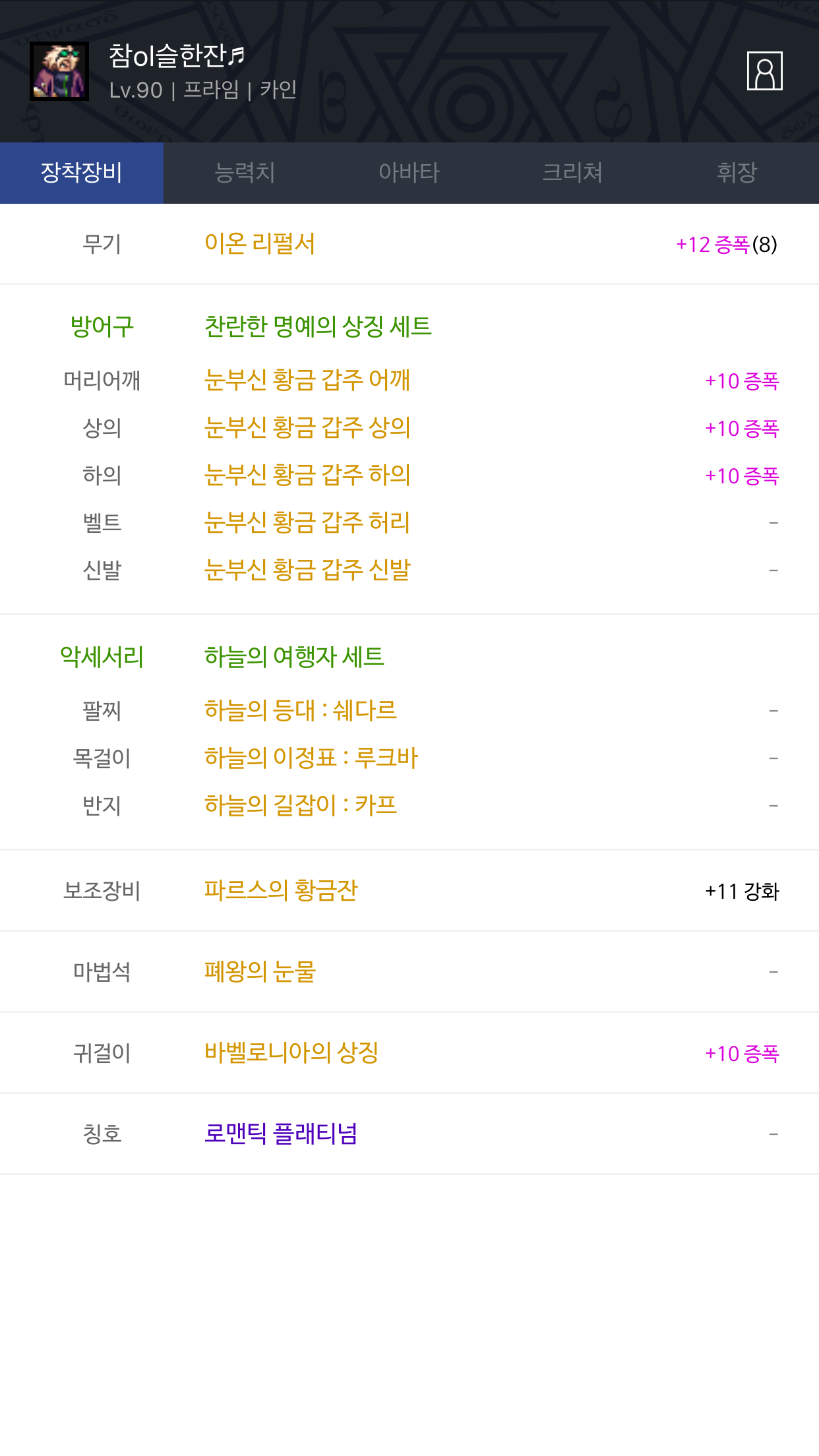Image resolution: width=819 pixels, height=1456 pixels.
Task: Open ring 하늘의 길잡이 : 카프
Action: [x=301, y=806]
